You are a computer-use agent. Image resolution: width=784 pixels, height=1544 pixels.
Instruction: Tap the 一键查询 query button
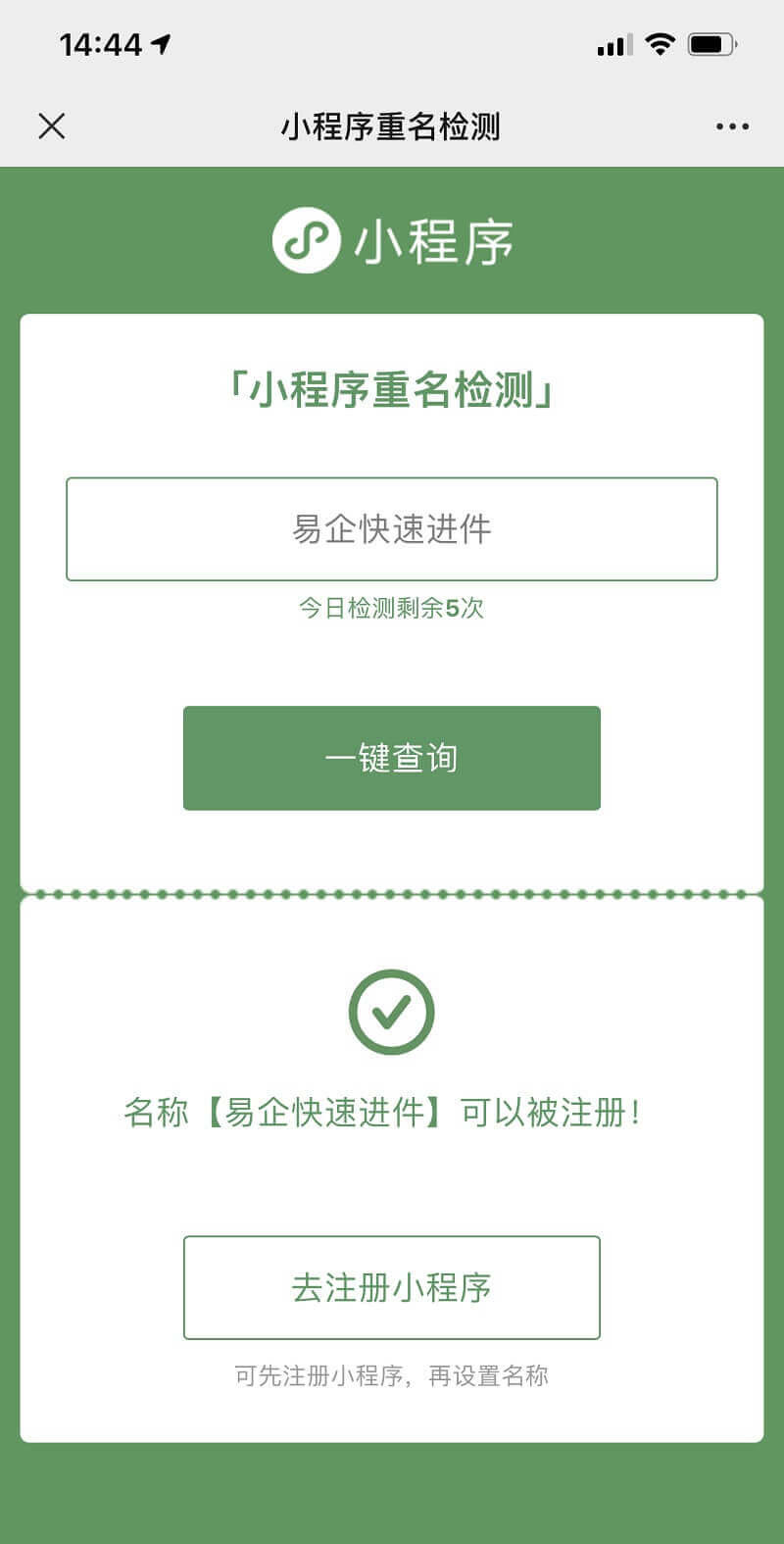pos(392,758)
